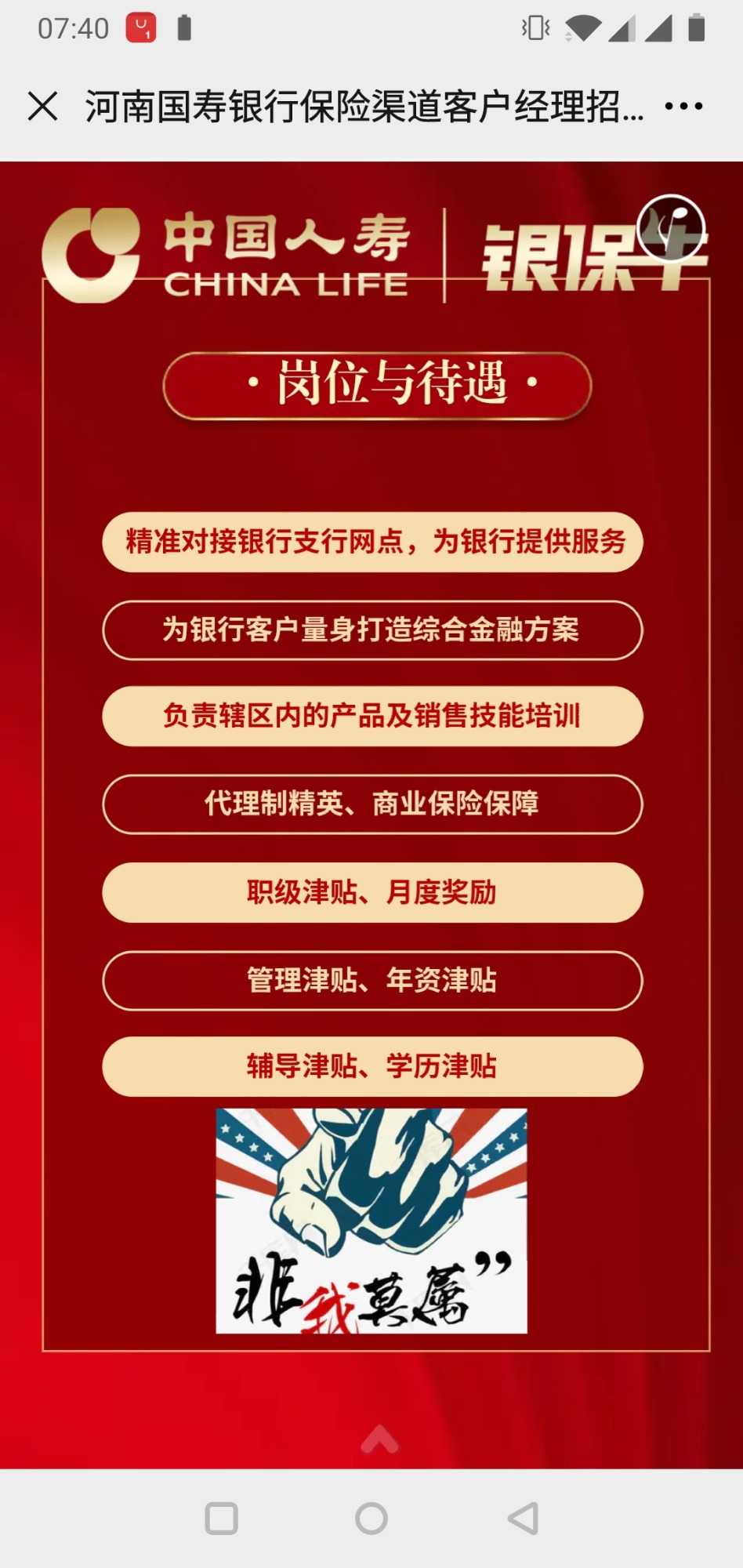Image resolution: width=743 pixels, height=1568 pixels.
Task: Tap the up arrow for next page
Action: (380, 1439)
